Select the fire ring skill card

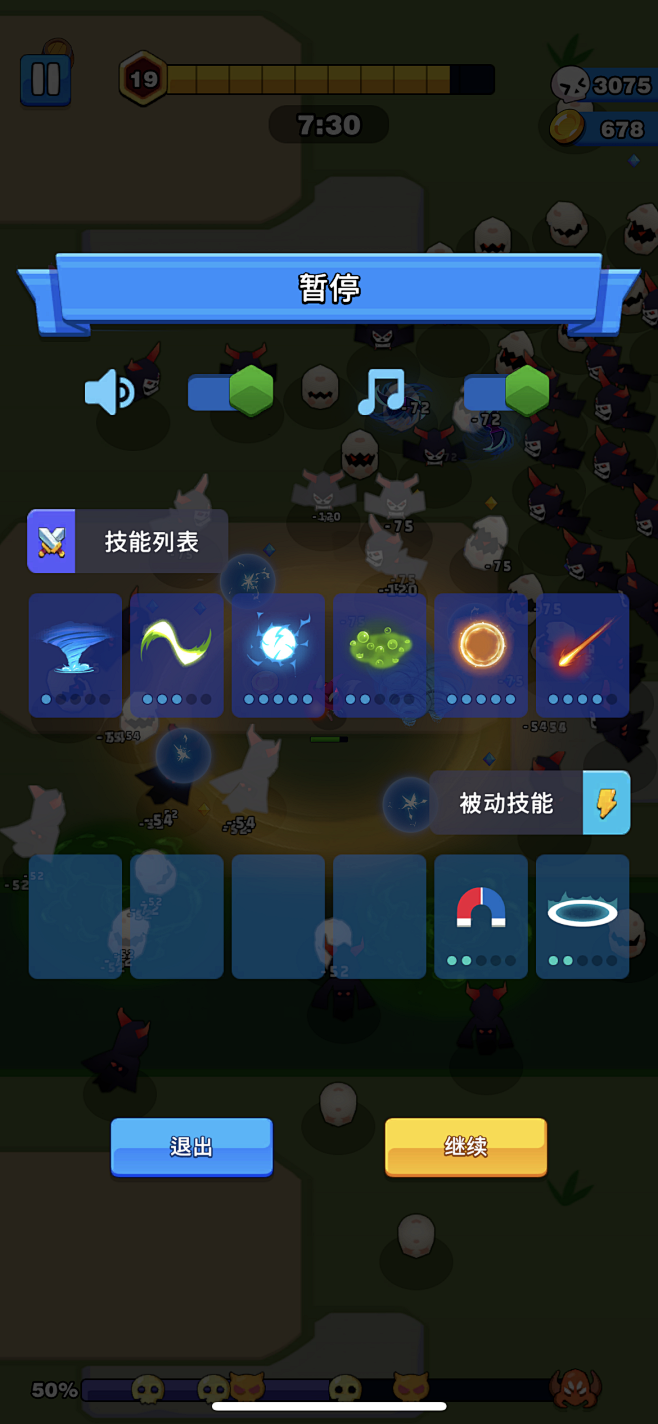(x=481, y=655)
